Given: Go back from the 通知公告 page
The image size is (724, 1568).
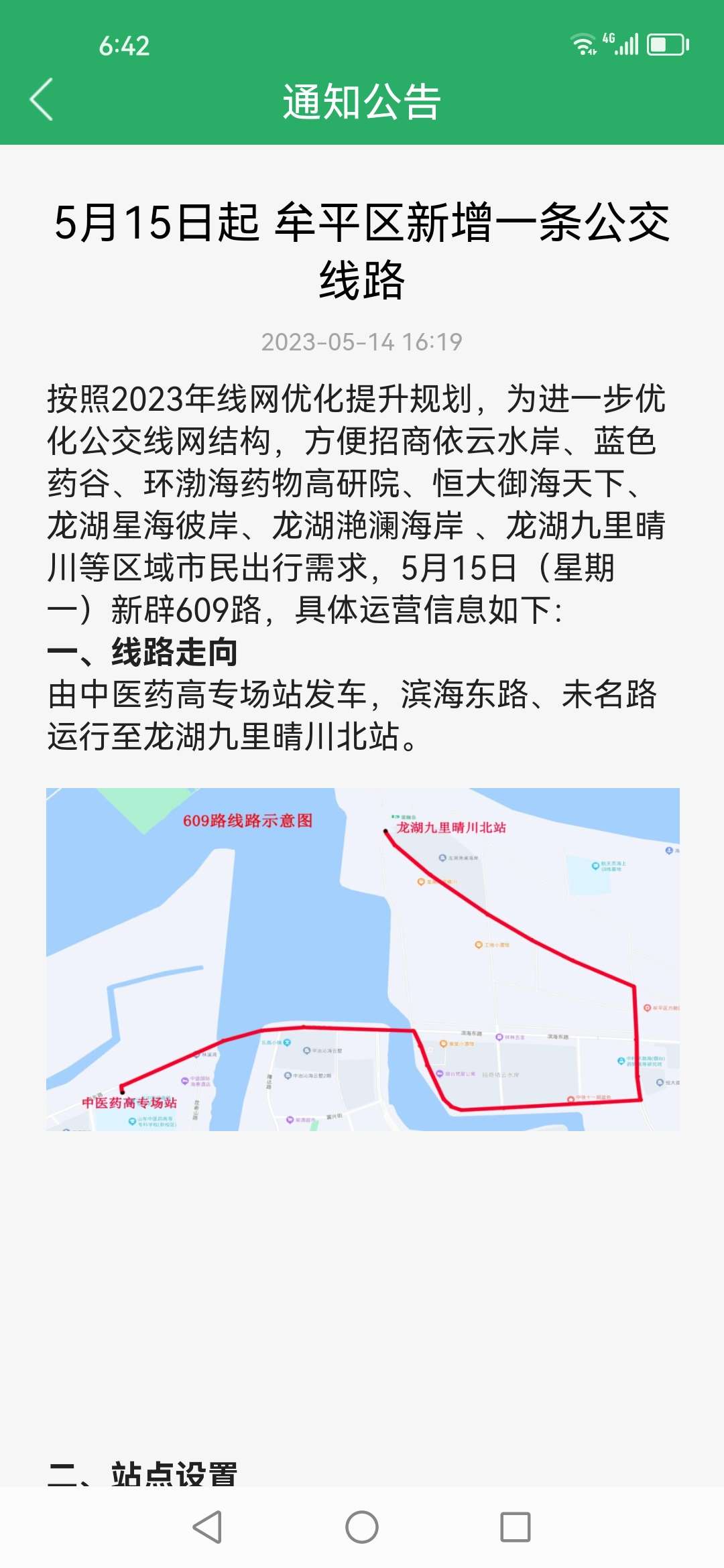Looking at the screenshot, I should tap(42, 100).
